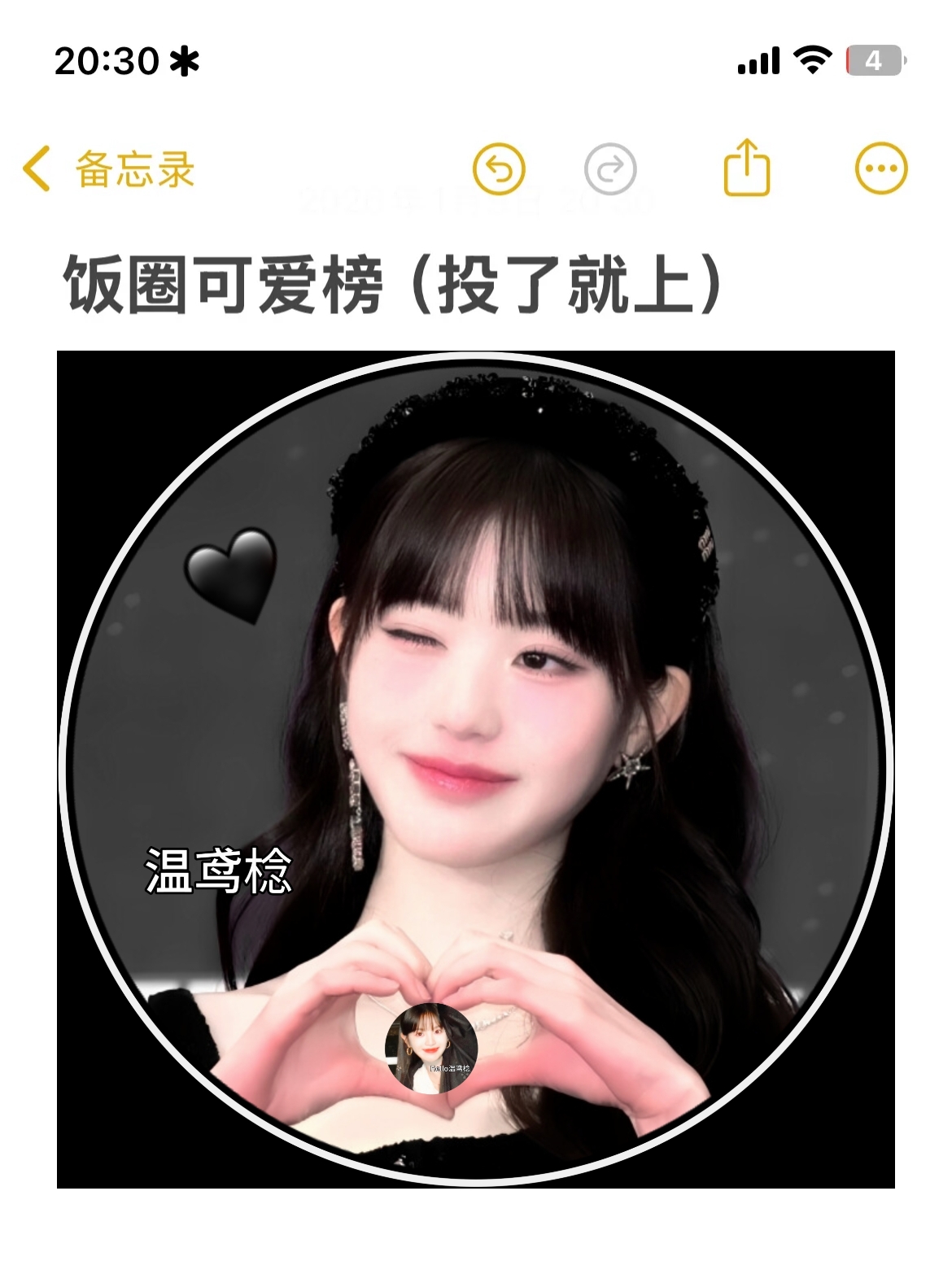Viewport: 952px width, 1287px height.
Task: Go back to 备忘录 list
Action: (109, 169)
